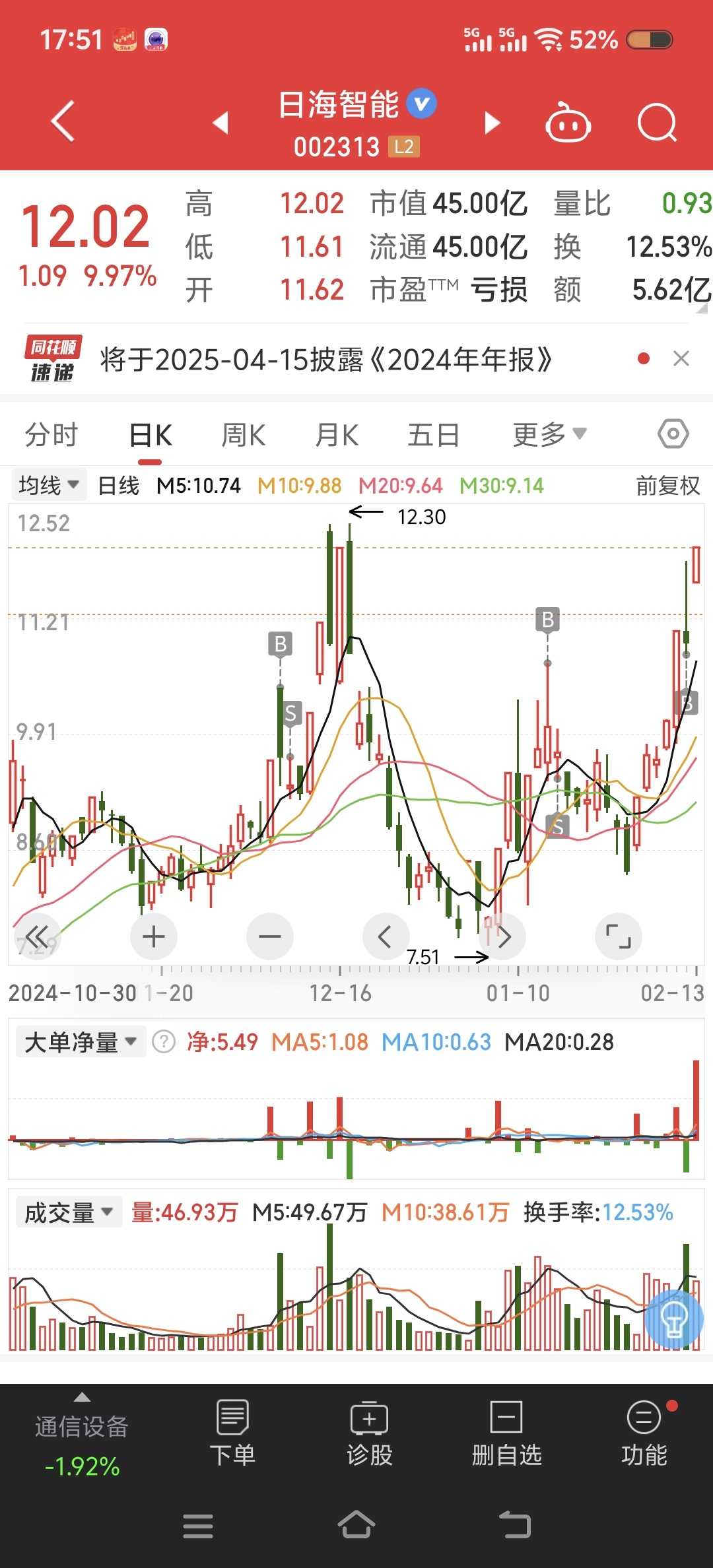Image resolution: width=713 pixels, height=1568 pixels.
Task: Expand the chart to fullscreen
Action: [619, 936]
